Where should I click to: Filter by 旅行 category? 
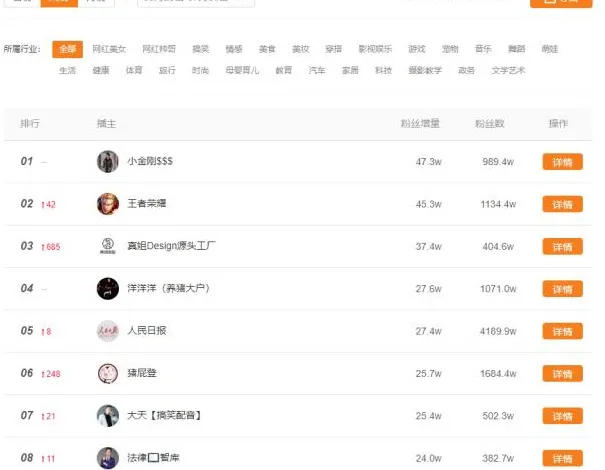(x=167, y=71)
